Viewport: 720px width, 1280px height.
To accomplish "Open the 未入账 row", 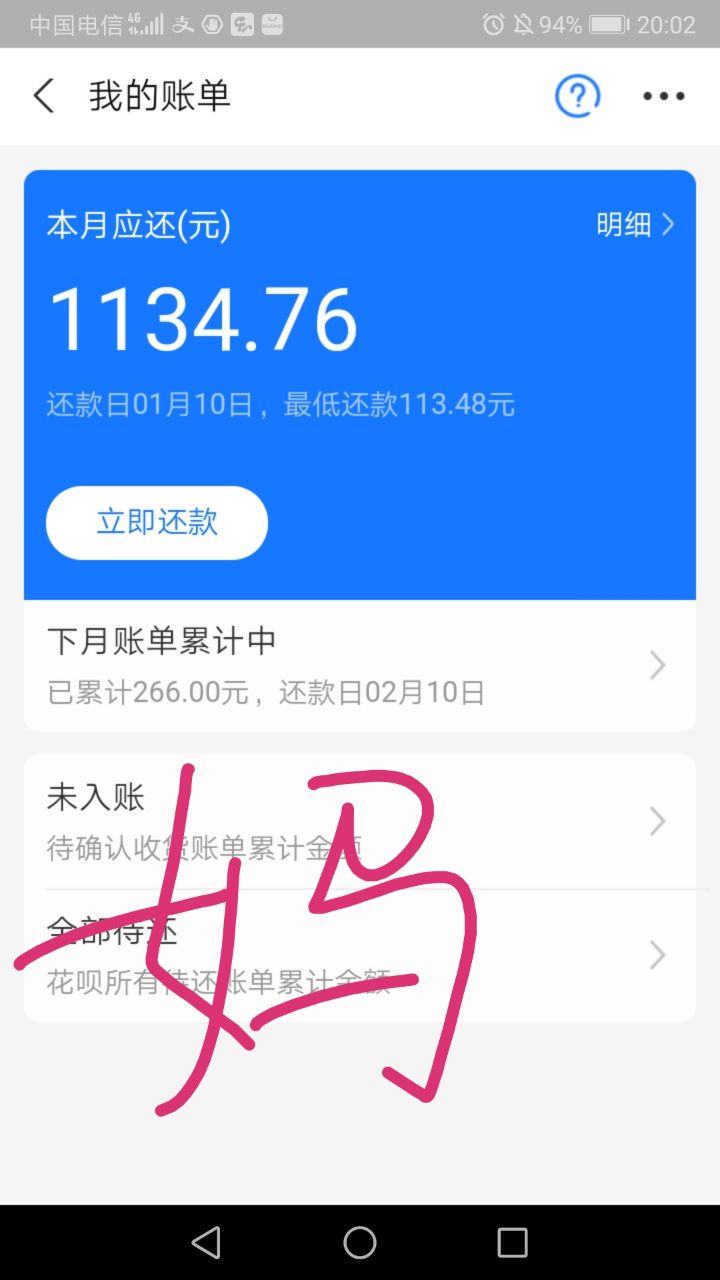I will click(360, 822).
